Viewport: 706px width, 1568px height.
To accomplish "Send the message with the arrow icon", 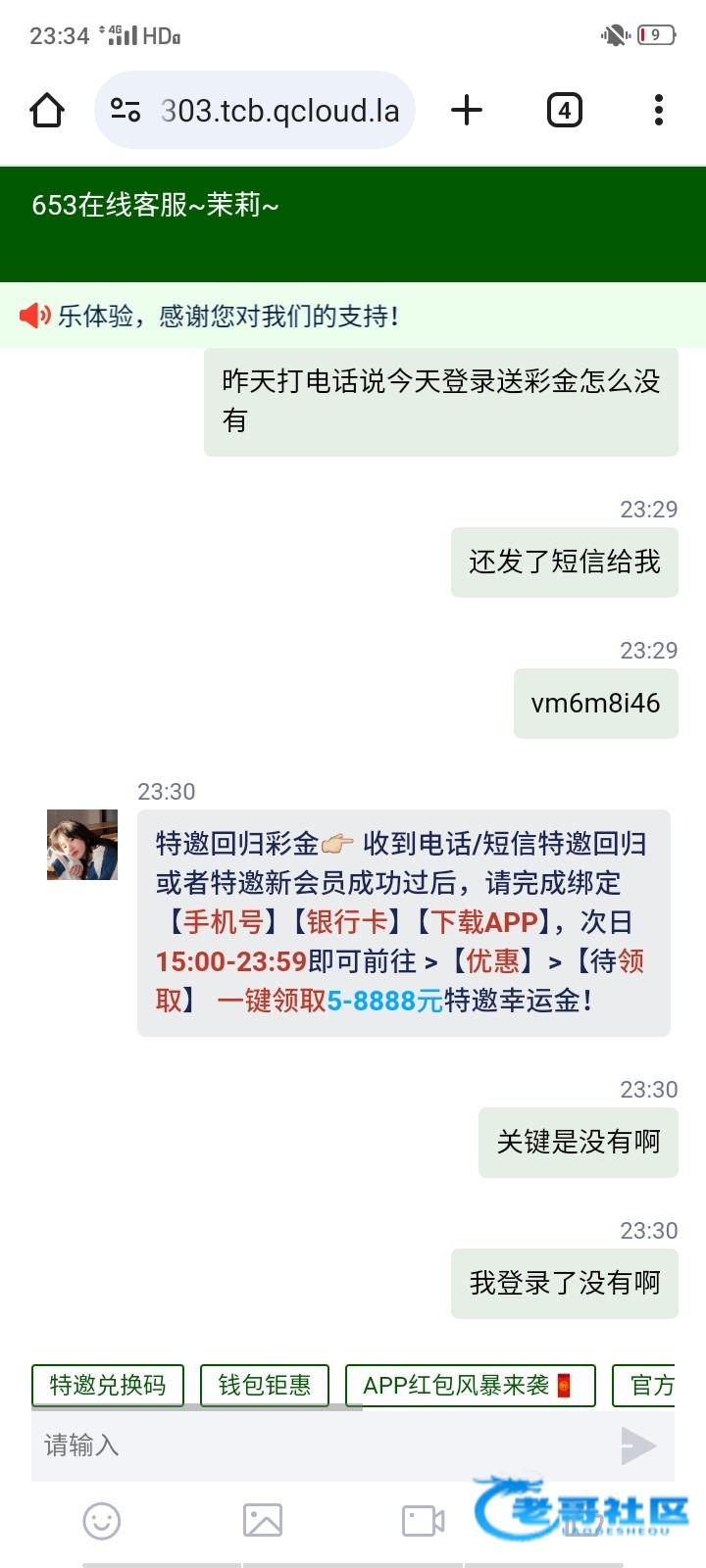I will coord(638,1445).
